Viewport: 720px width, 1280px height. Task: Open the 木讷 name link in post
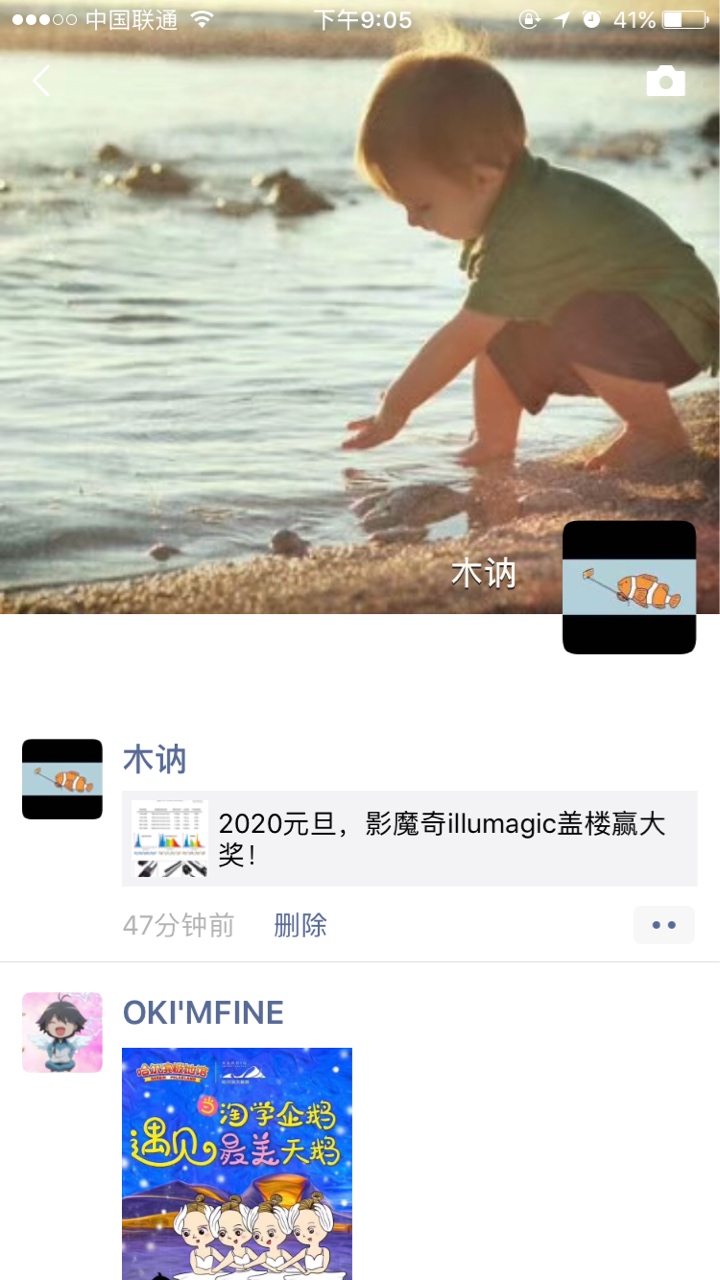coord(155,760)
